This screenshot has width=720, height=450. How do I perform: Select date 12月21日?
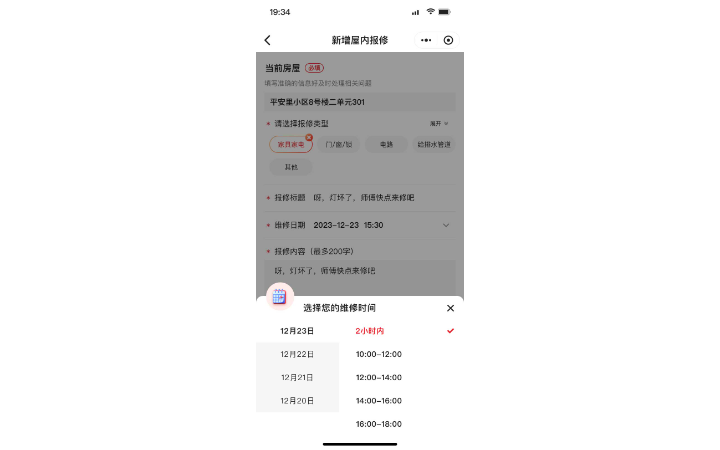(297, 377)
